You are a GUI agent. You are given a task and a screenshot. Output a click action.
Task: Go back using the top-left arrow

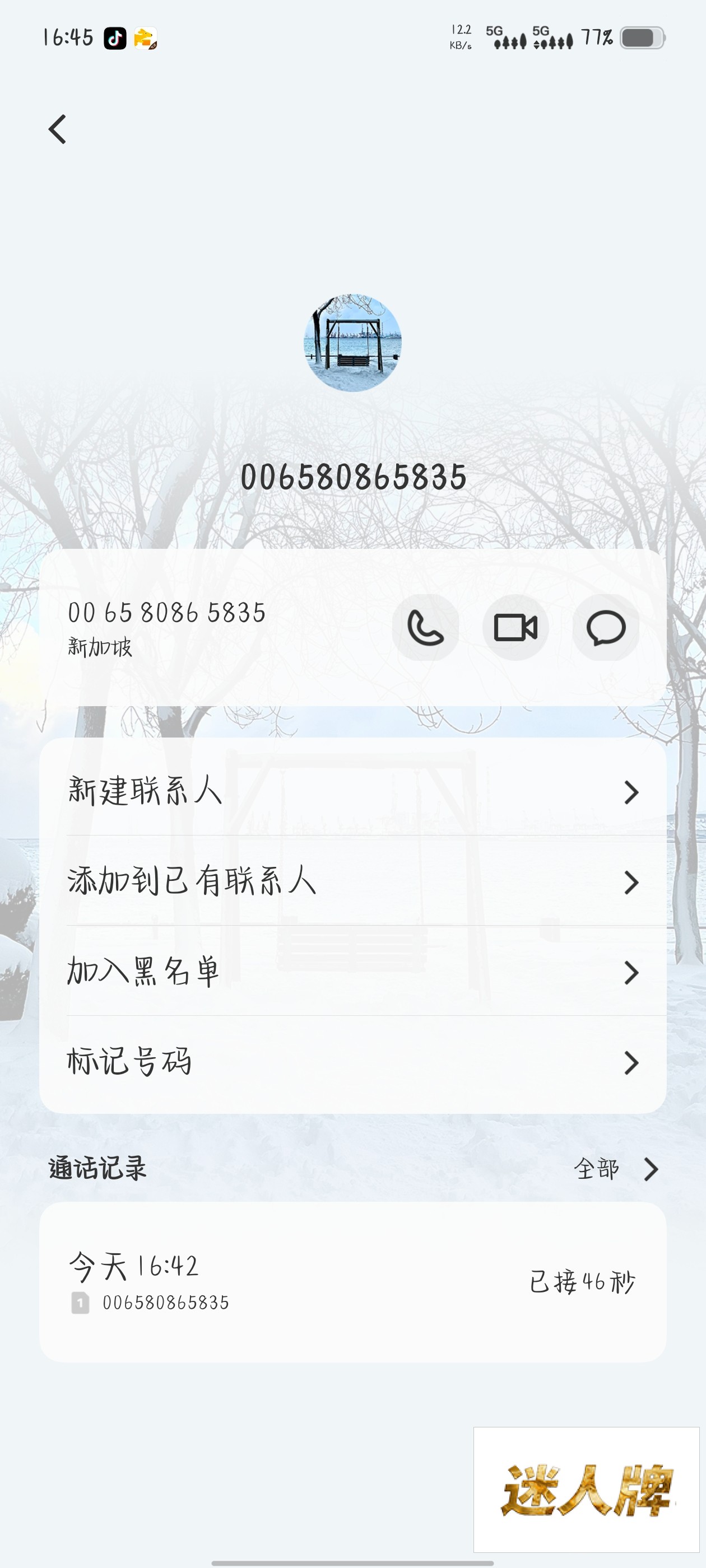(x=57, y=129)
